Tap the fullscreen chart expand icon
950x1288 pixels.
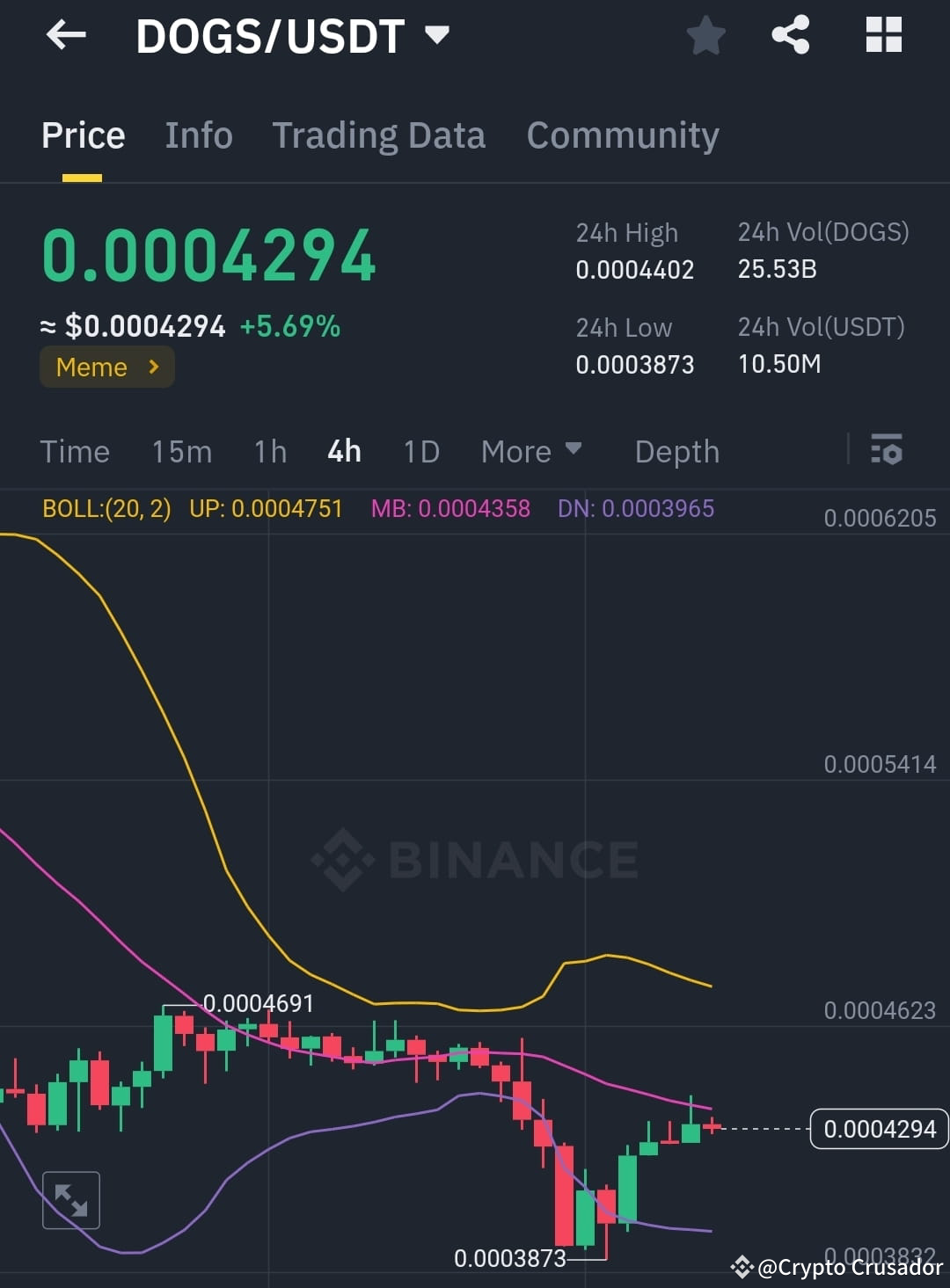coord(71,1199)
